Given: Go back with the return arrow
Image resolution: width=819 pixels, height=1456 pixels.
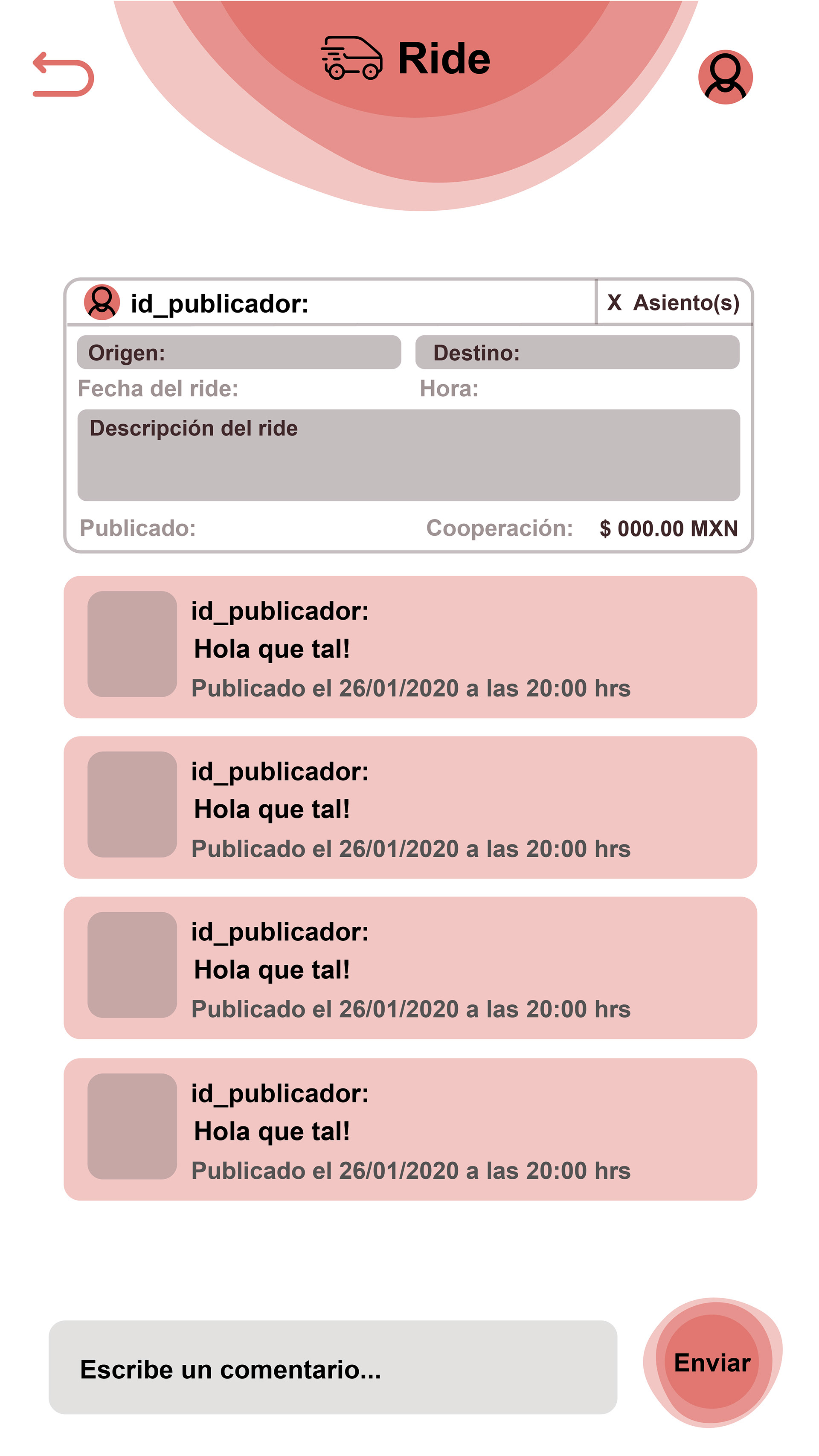Looking at the screenshot, I should click(x=63, y=75).
